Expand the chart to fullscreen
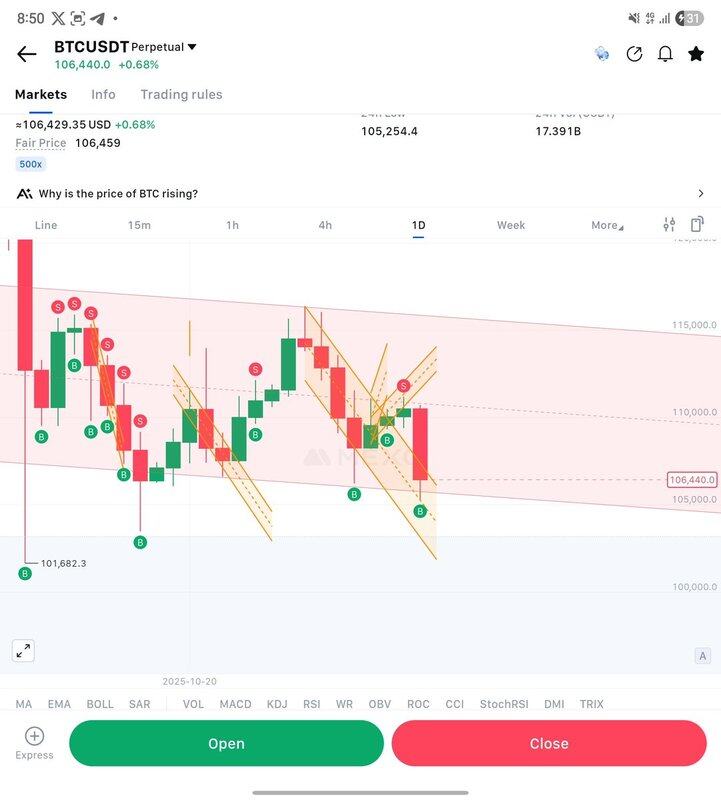Image resolution: width=721 pixels, height=800 pixels. tap(23, 650)
